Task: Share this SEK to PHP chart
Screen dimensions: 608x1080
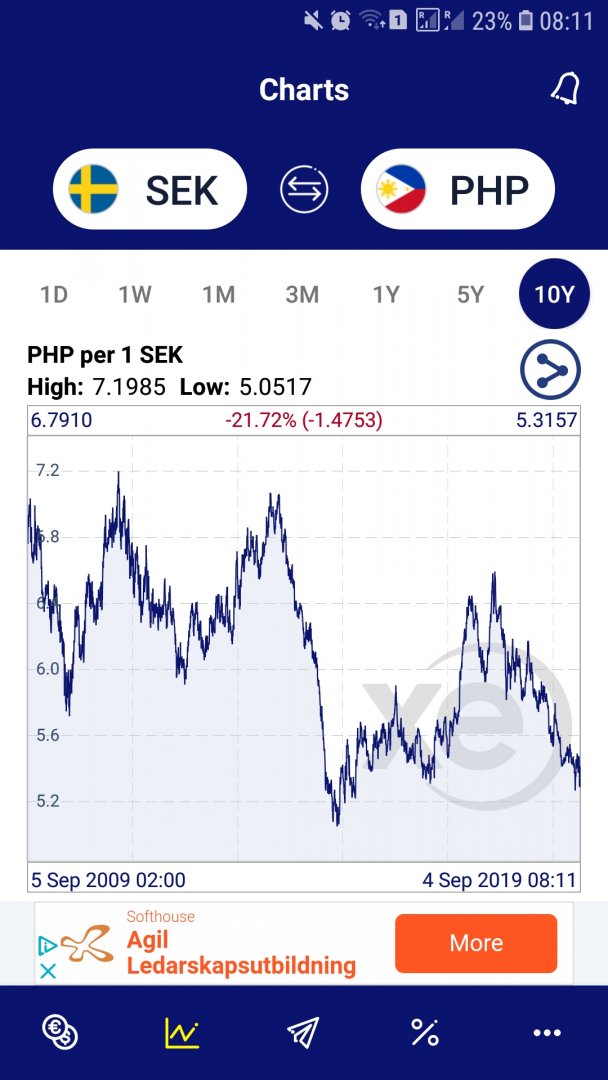Action: coord(550,370)
